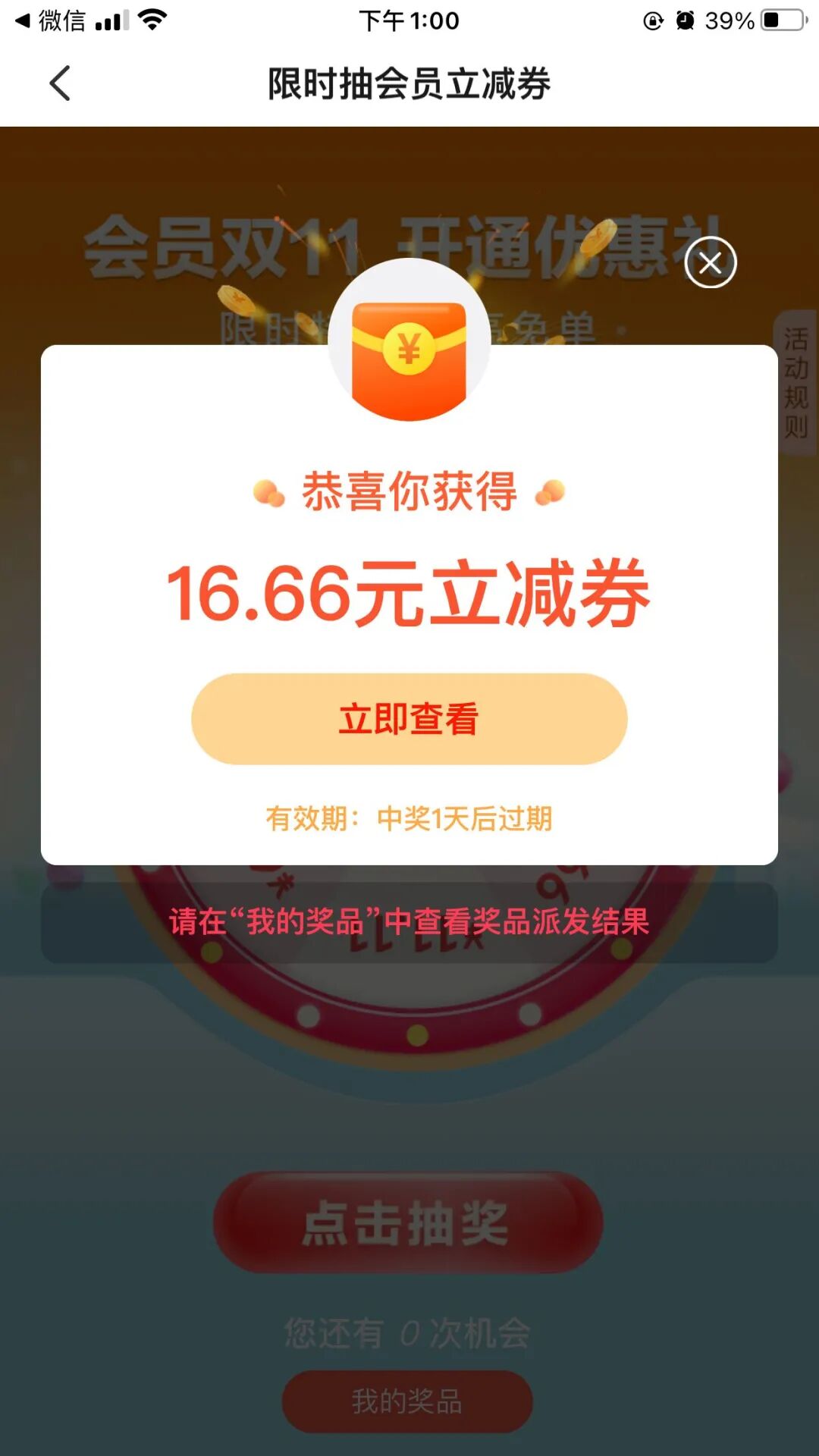Image resolution: width=819 pixels, height=1456 pixels.
Task: Go back from the 限时抽会员立减券 page
Action: tap(60, 83)
